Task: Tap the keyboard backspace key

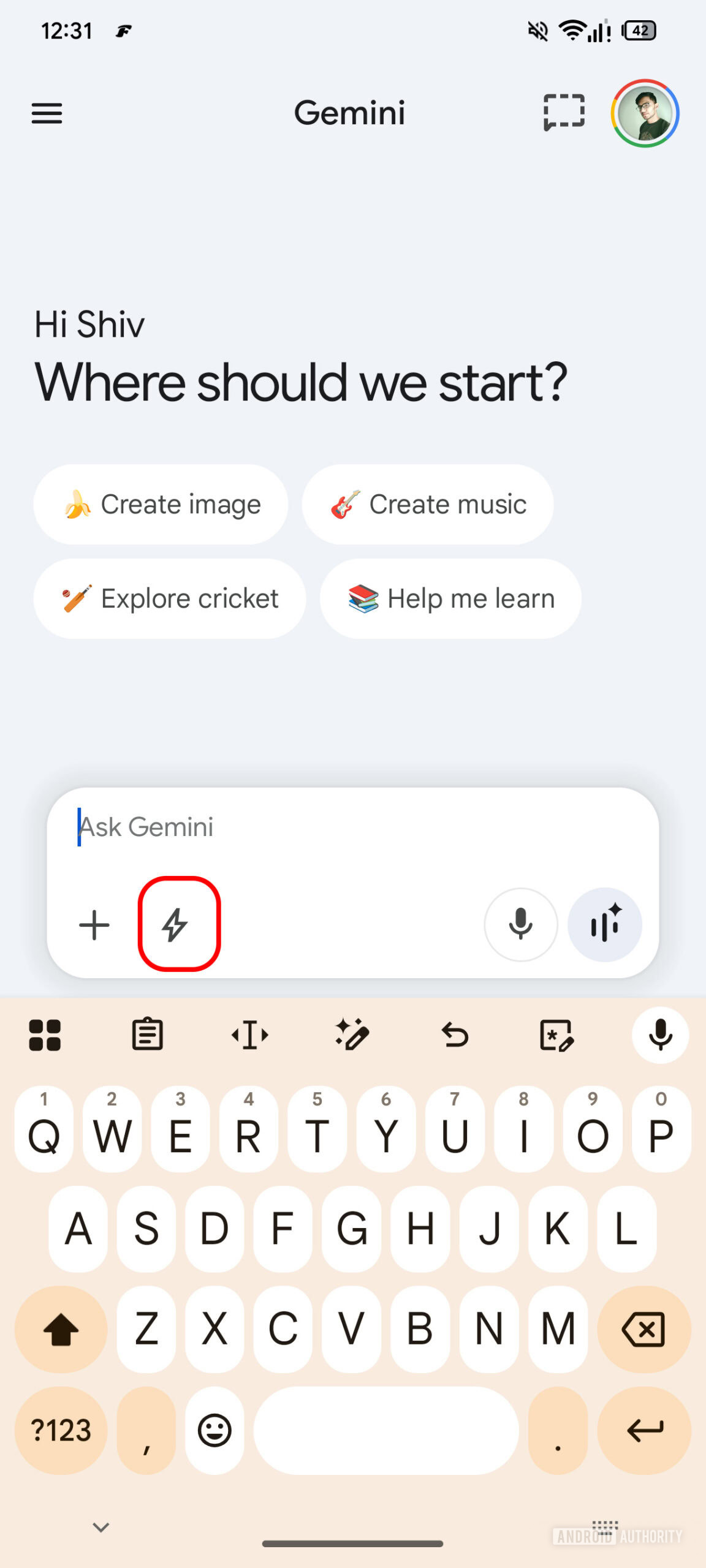Action: tap(643, 1329)
